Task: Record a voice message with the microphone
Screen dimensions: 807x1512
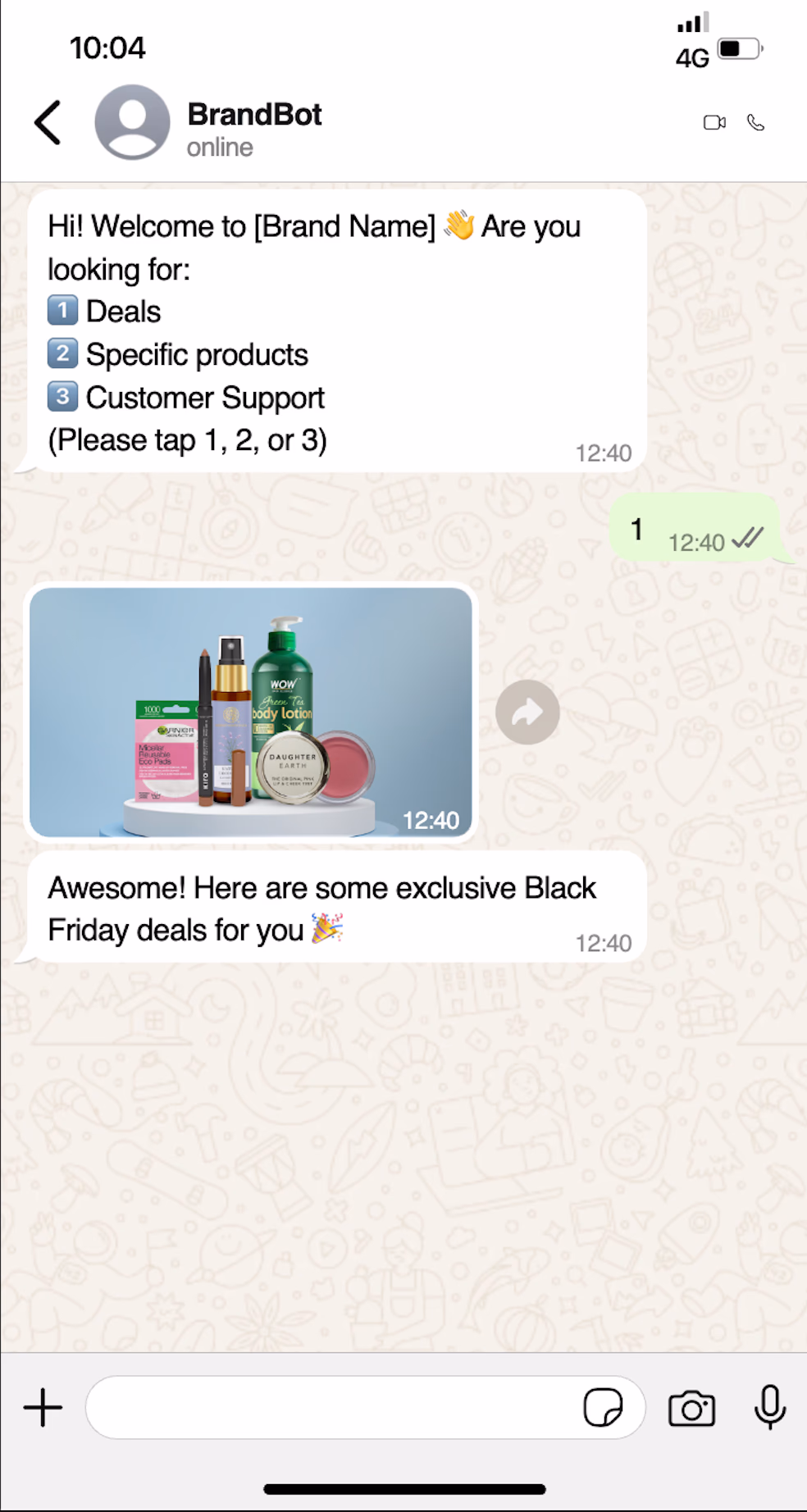Action: pyautogui.click(x=769, y=1407)
